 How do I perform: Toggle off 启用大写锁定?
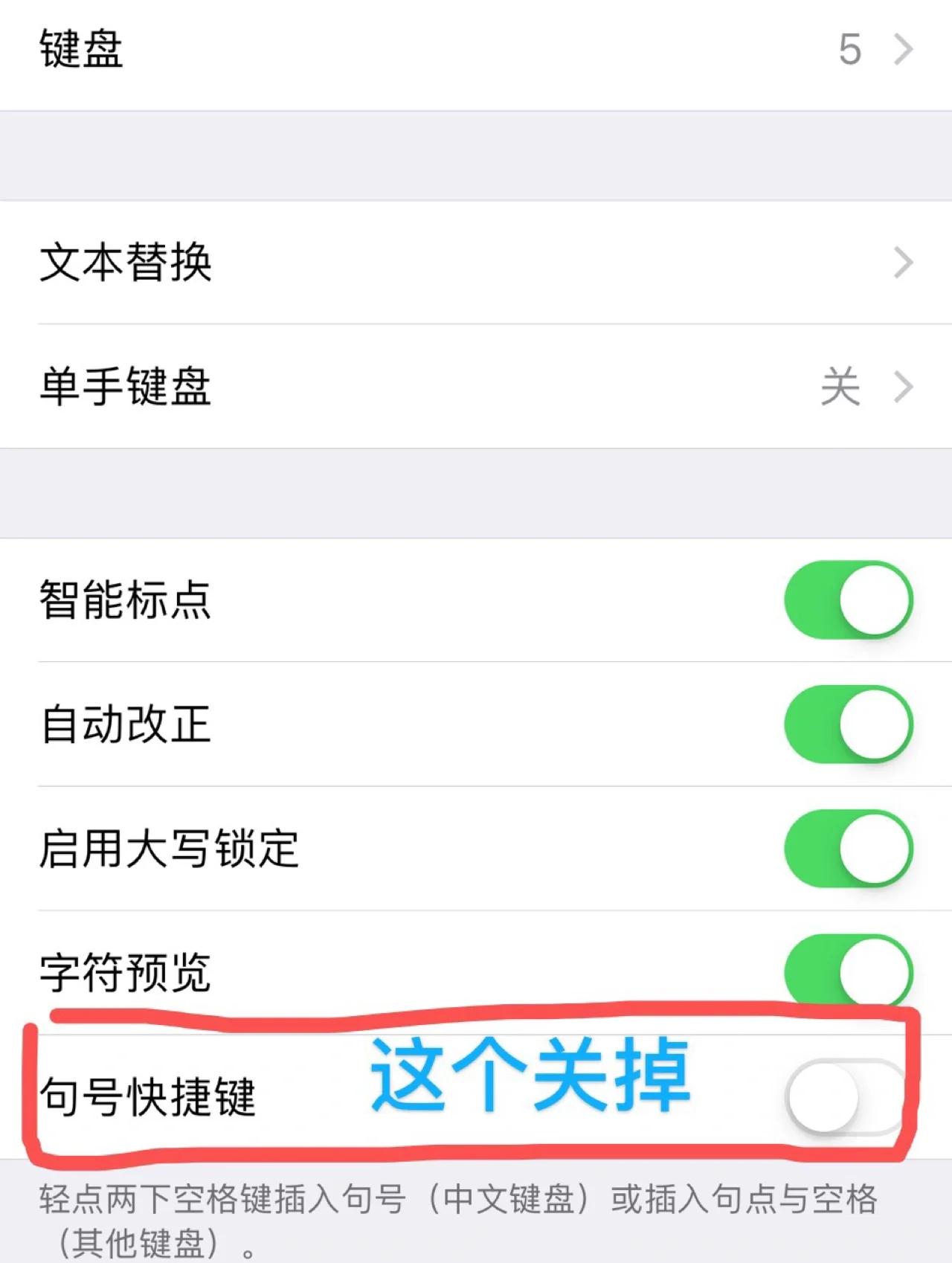click(848, 848)
